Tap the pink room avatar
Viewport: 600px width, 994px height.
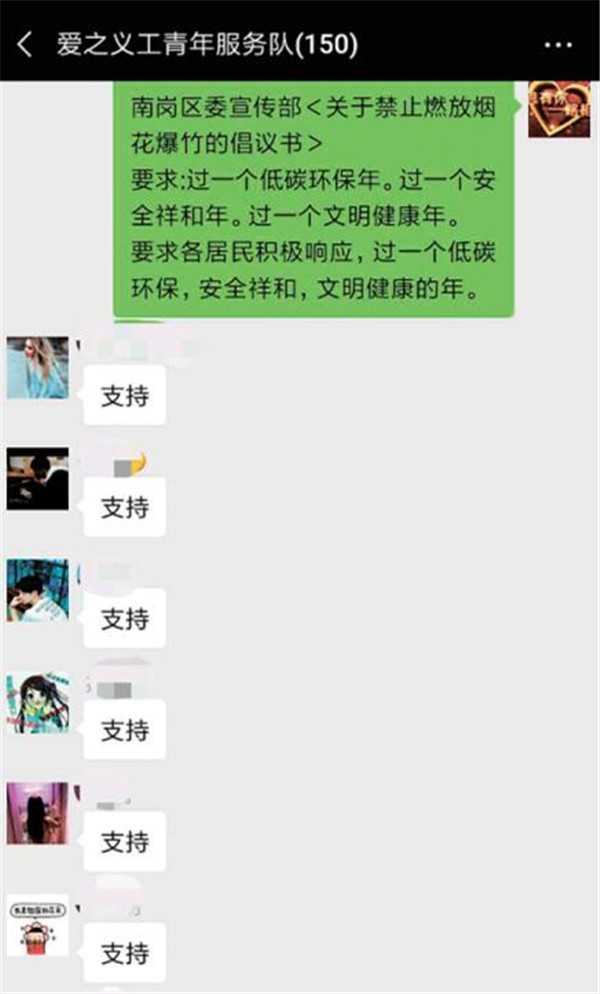(x=38, y=813)
